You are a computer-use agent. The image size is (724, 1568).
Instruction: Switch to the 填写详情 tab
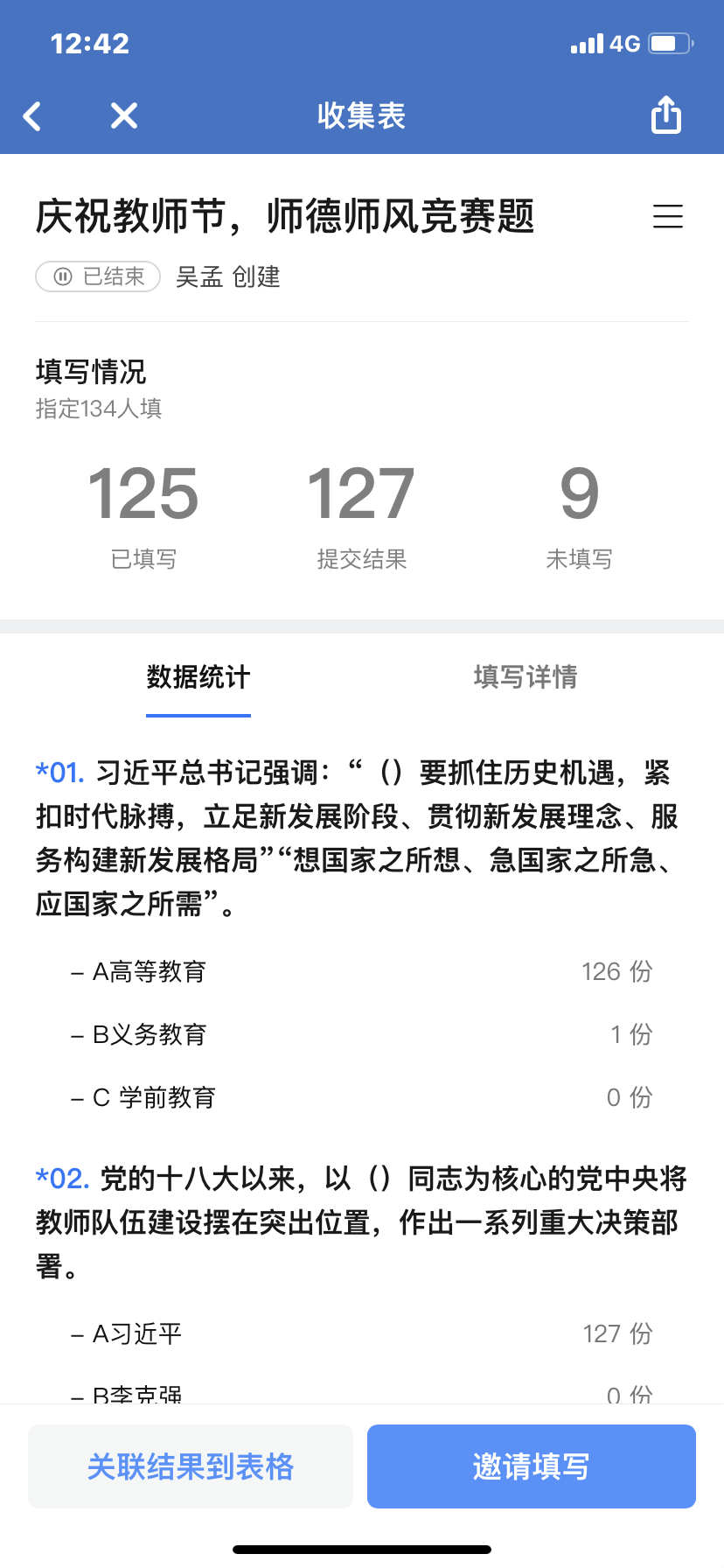[526, 677]
